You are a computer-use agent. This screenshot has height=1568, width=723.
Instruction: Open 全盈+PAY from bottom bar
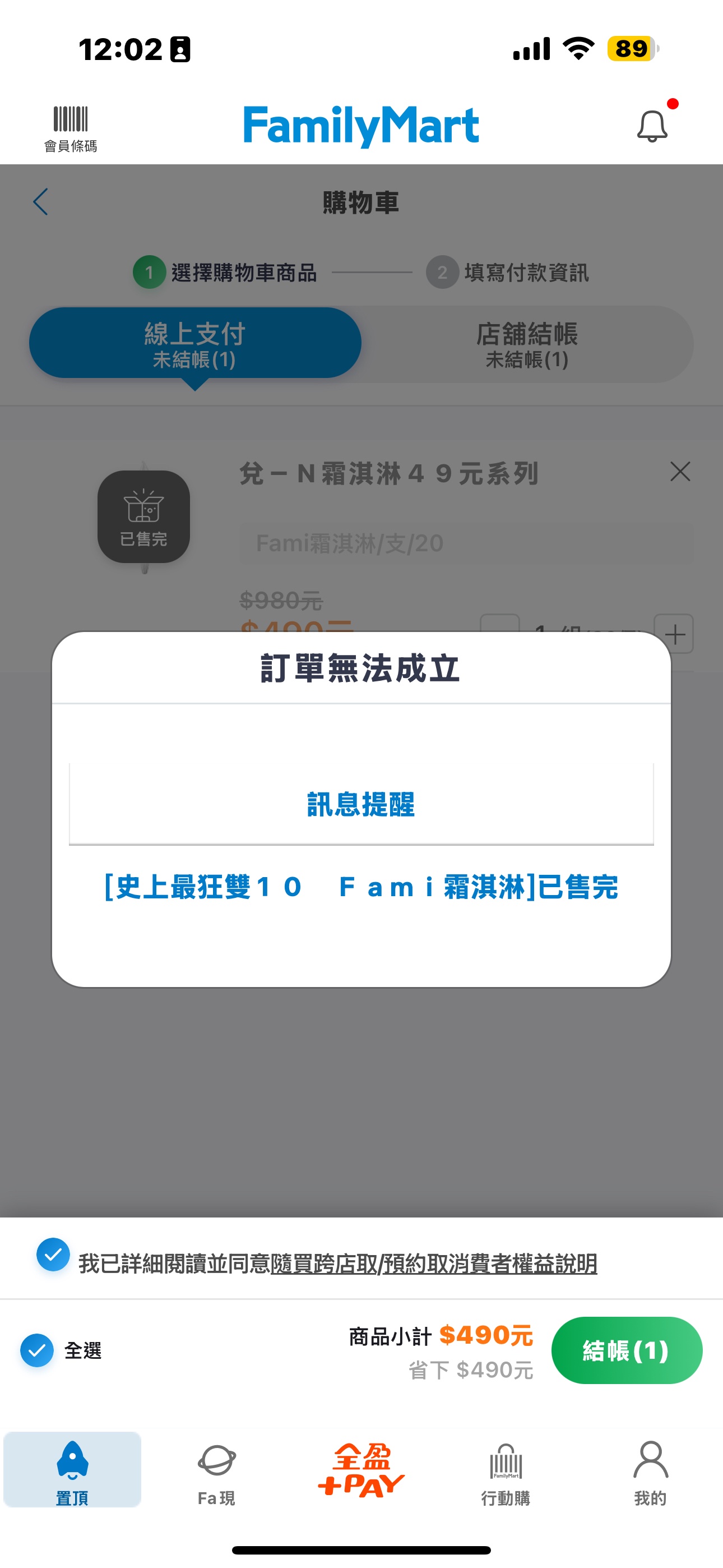pos(361,1469)
